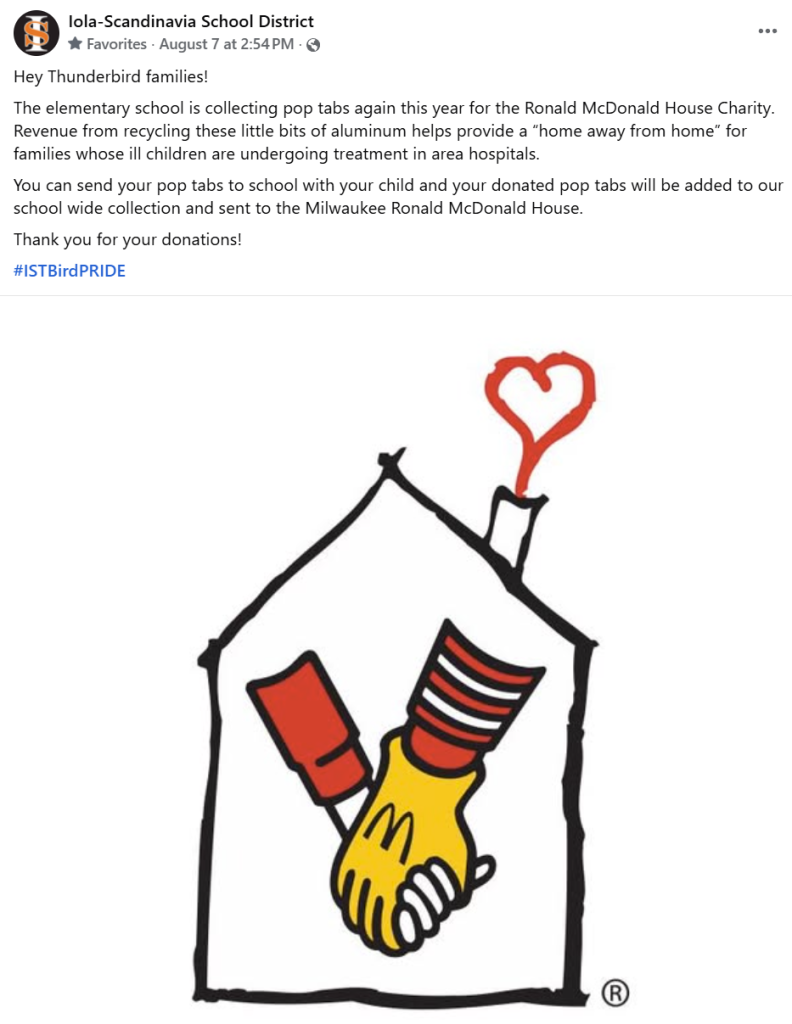Open Iola-Scandinavia School District profile picture
Viewport: 792px width, 1024px height.
pyautogui.click(x=36, y=32)
